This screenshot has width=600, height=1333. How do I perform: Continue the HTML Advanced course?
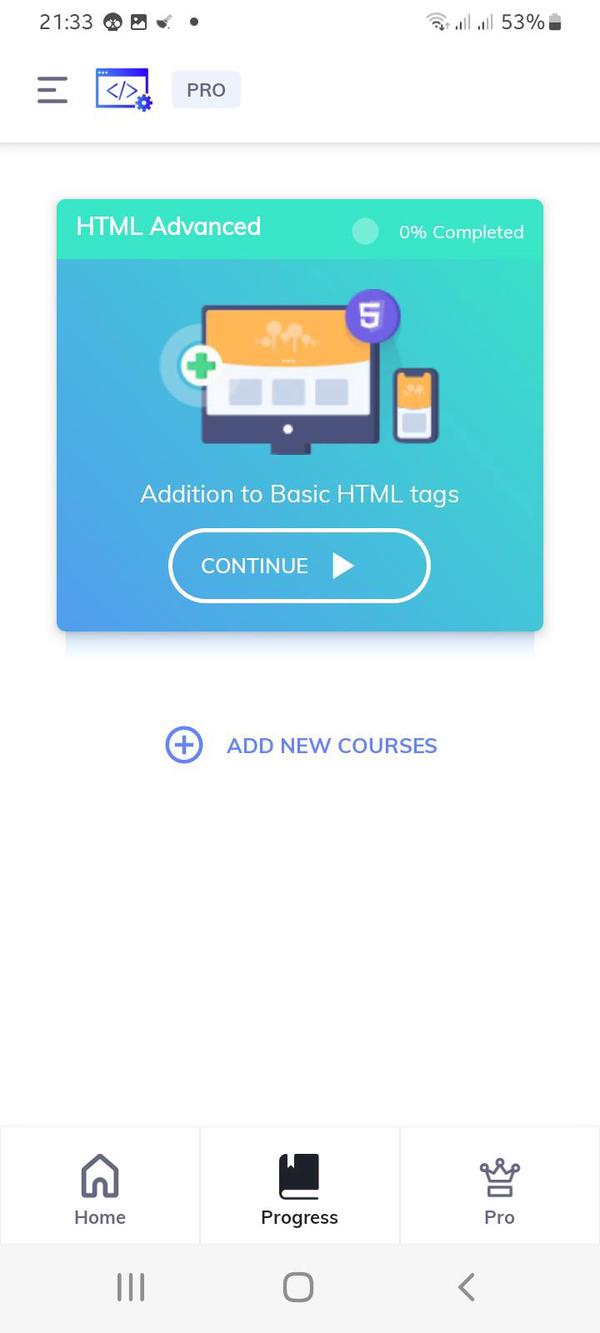point(299,566)
